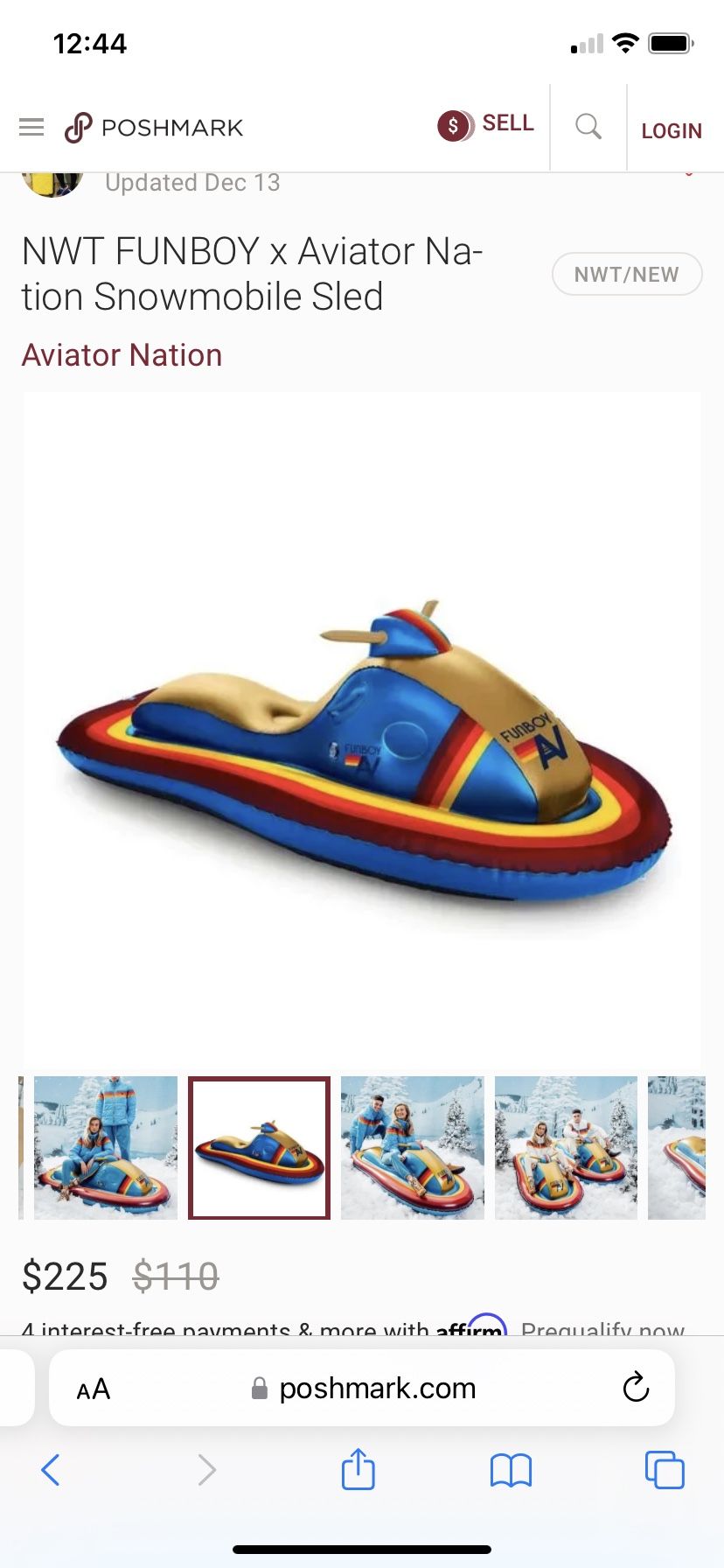This screenshot has height=1568, width=724.
Task: Tap the Prequalify now link
Action: click(x=602, y=1328)
